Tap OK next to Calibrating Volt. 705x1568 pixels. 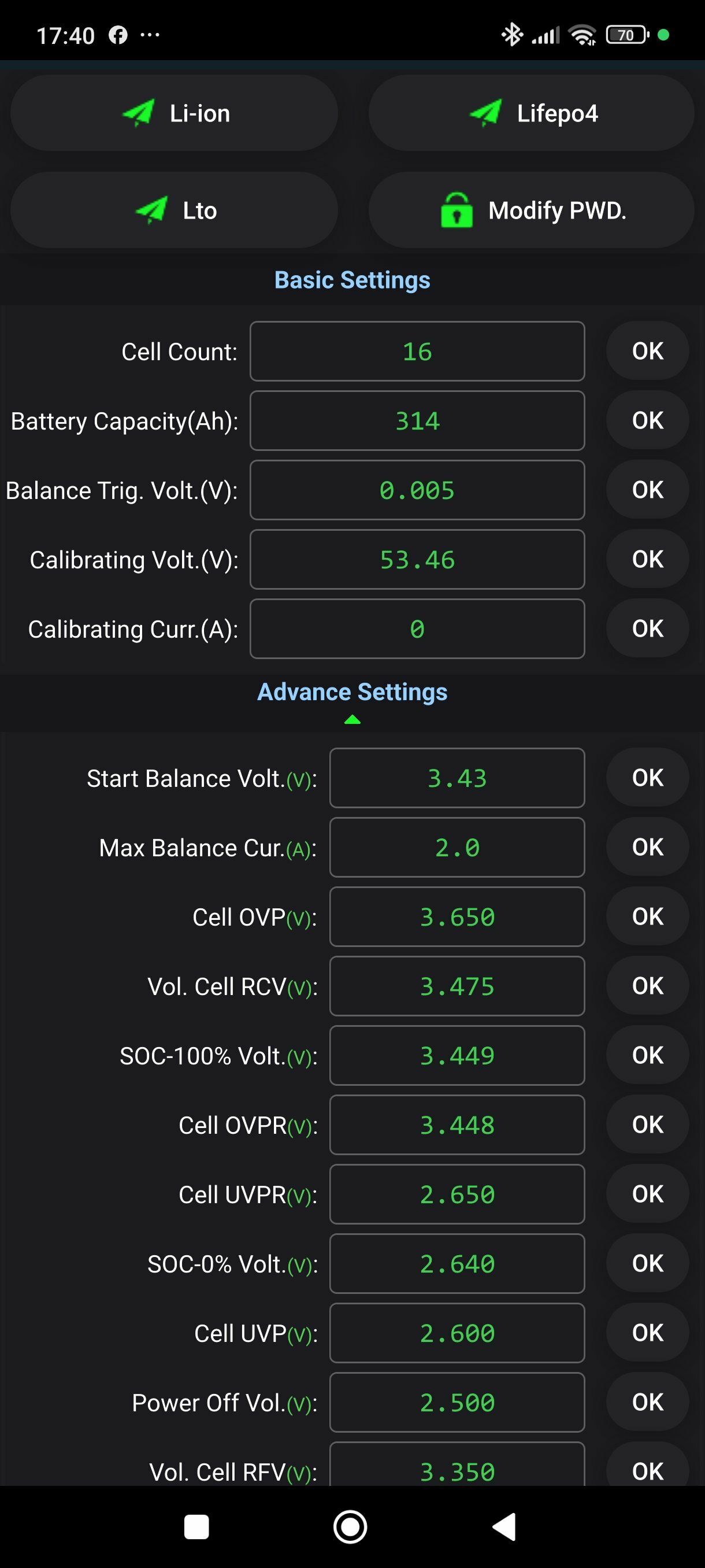(x=647, y=560)
